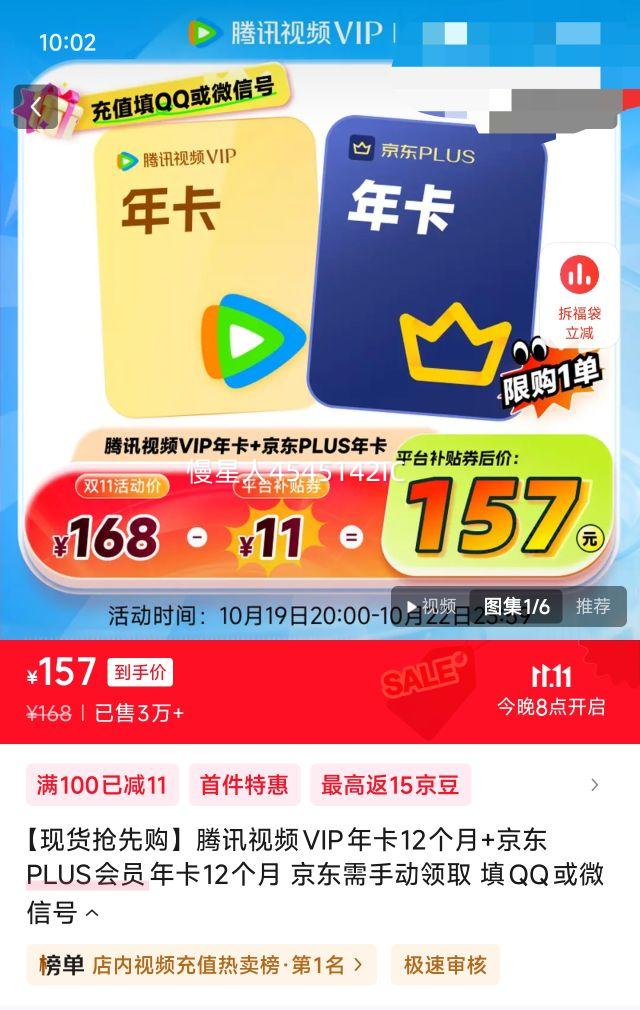Collapse the product title with the caret

[92, 913]
